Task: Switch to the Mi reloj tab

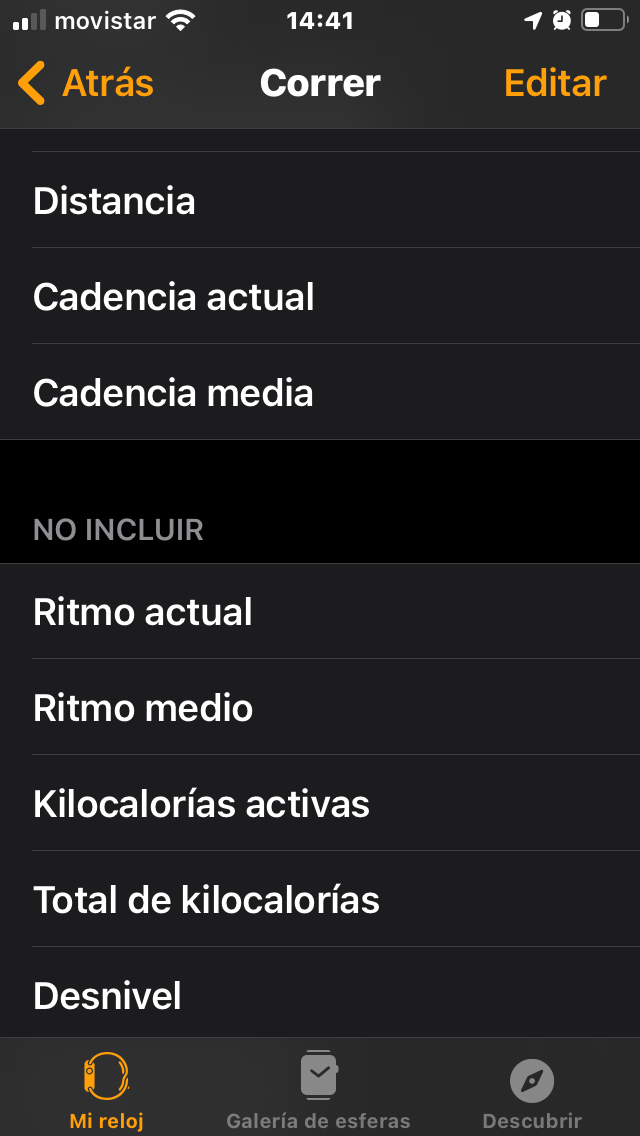Action: coord(106,1090)
